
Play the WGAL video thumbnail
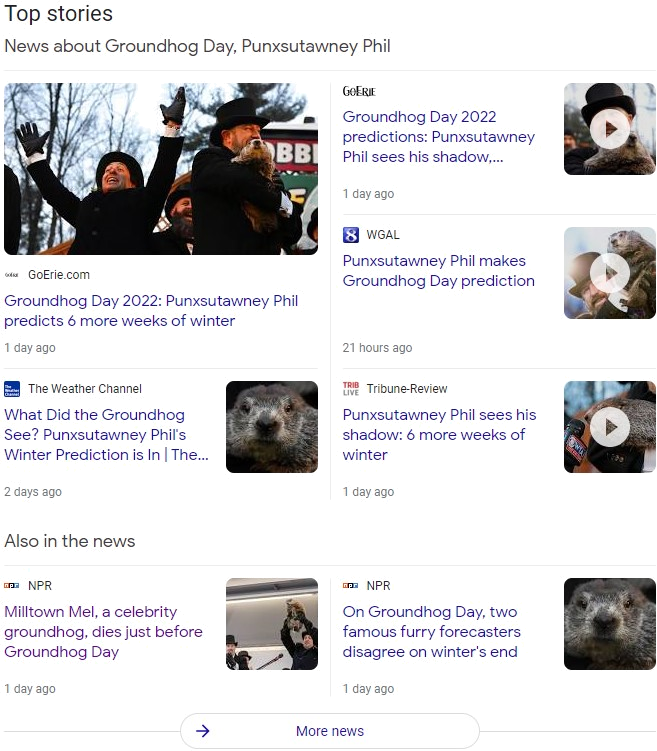pos(609,273)
